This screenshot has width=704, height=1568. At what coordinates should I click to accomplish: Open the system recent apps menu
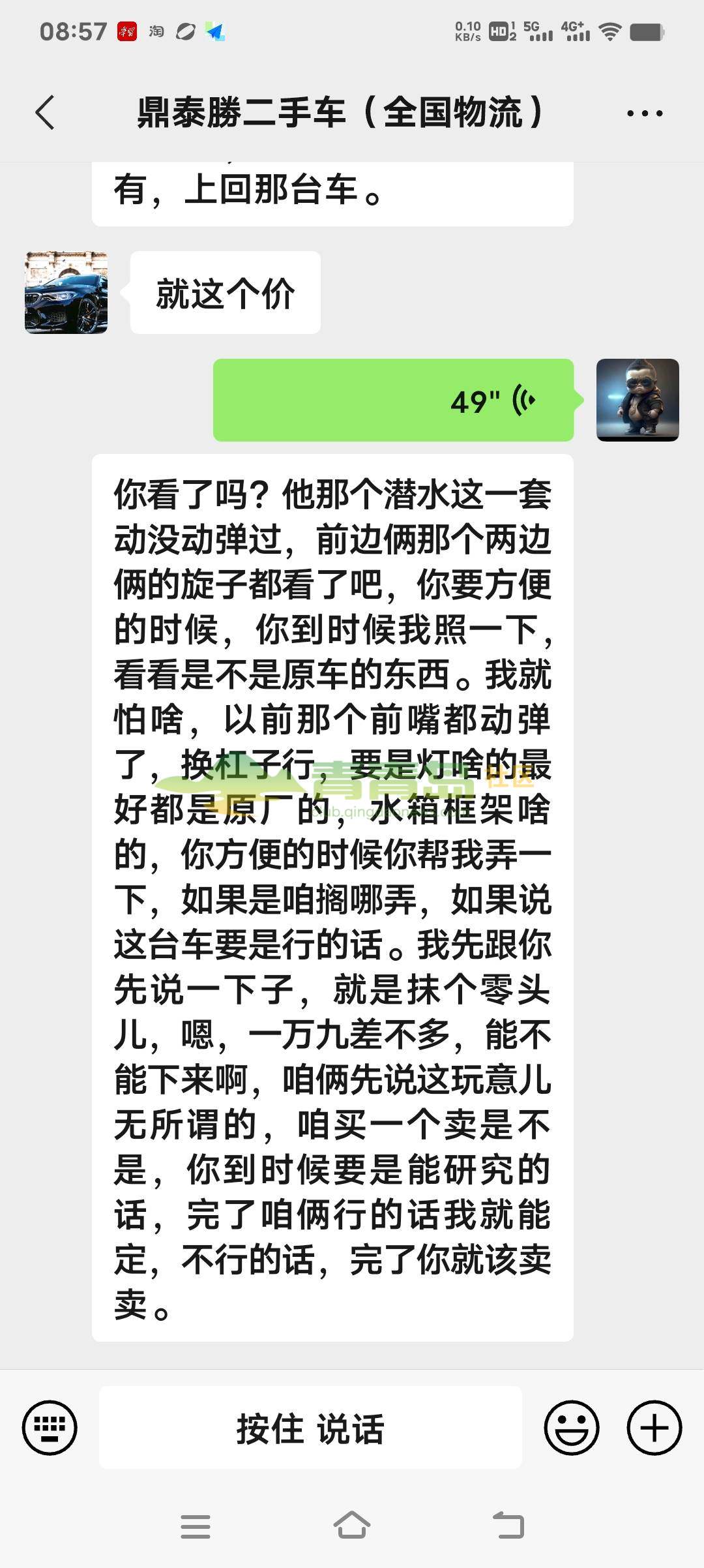195,1526
